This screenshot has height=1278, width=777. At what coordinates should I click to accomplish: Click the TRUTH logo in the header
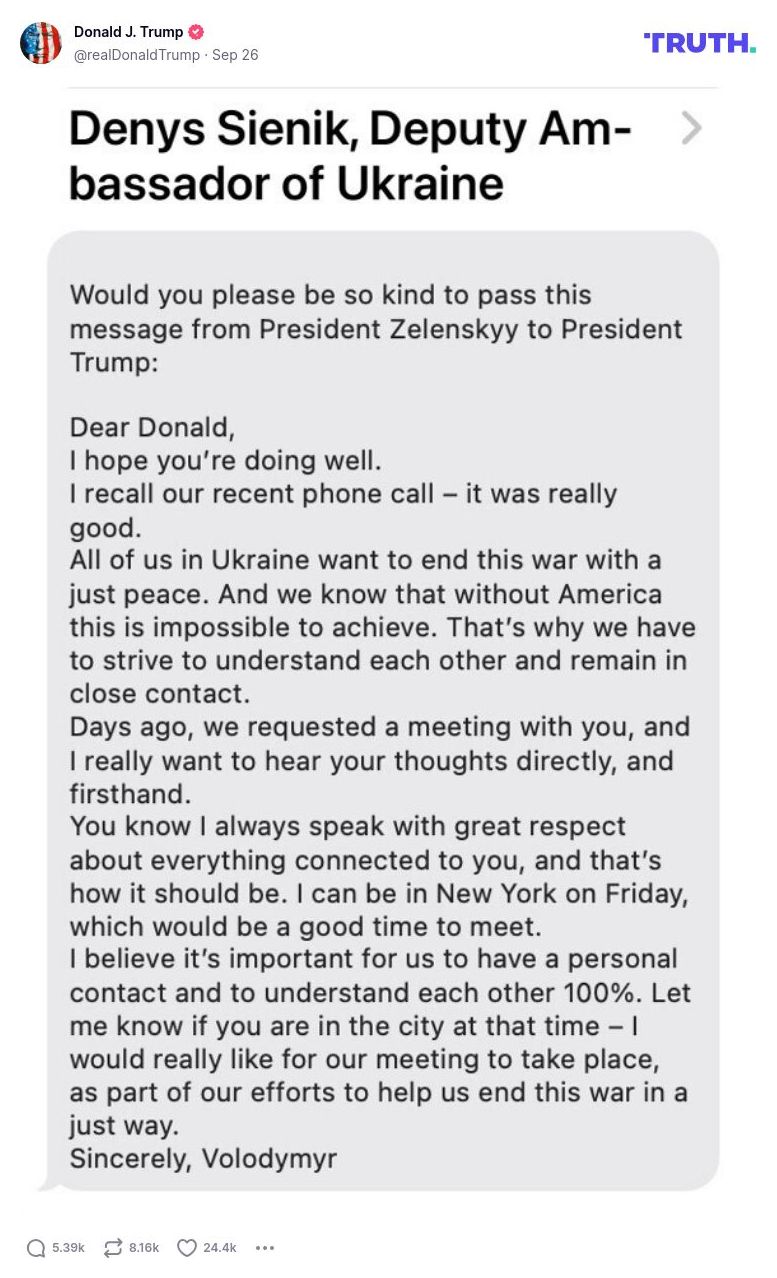pyautogui.click(x=700, y=43)
